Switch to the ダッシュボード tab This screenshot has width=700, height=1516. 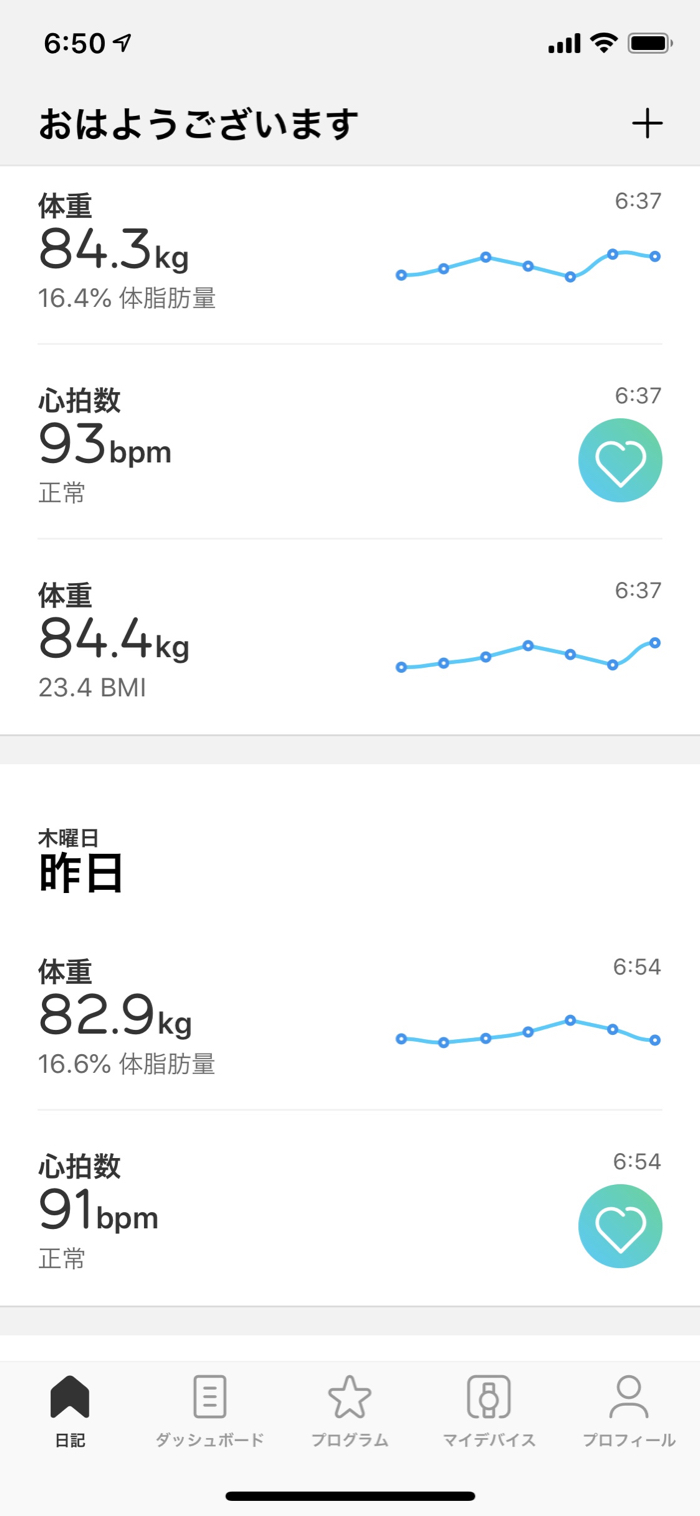click(209, 1410)
